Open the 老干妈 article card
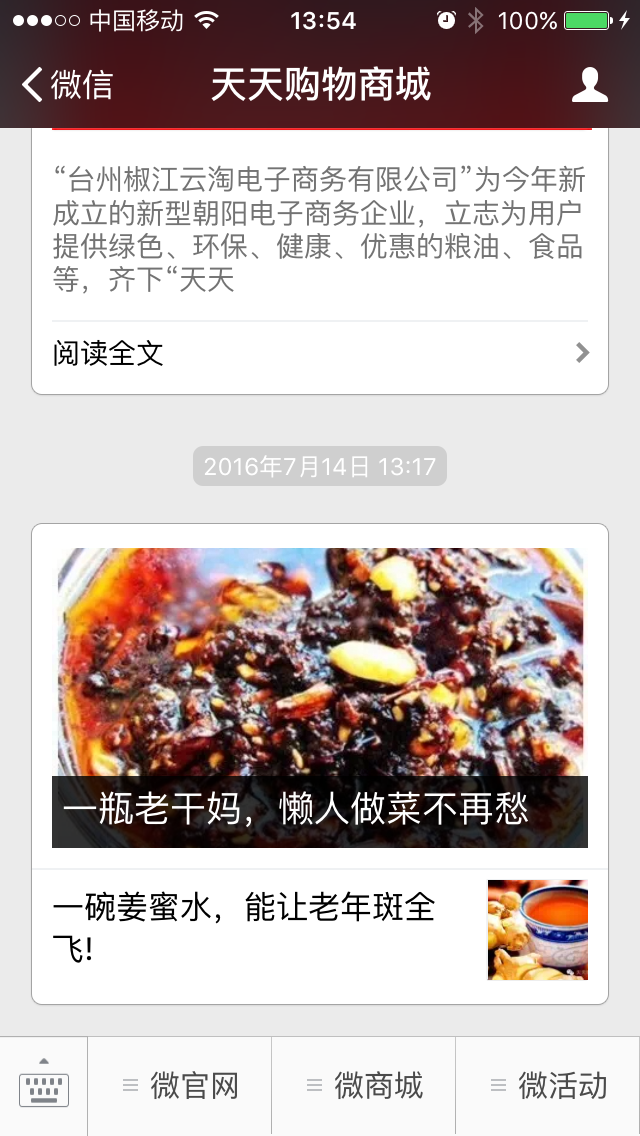 320,698
